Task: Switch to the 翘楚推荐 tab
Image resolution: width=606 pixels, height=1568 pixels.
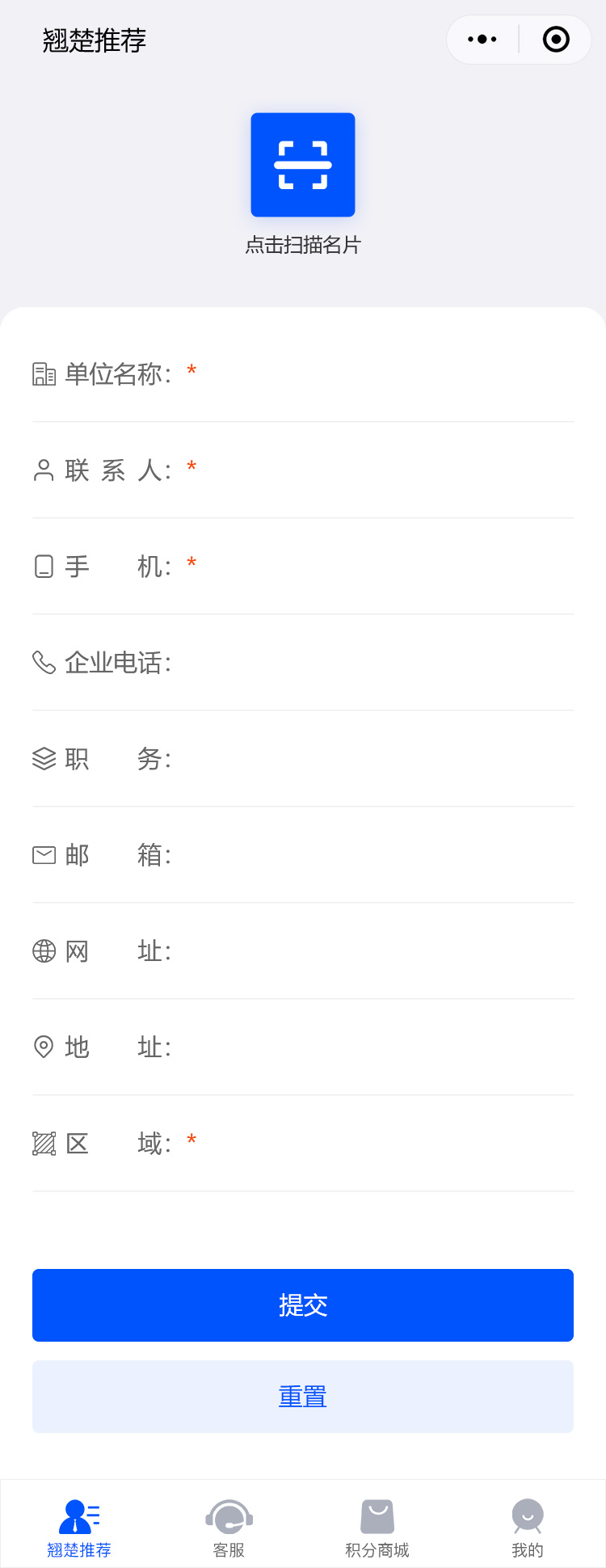Action: point(79,1527)
